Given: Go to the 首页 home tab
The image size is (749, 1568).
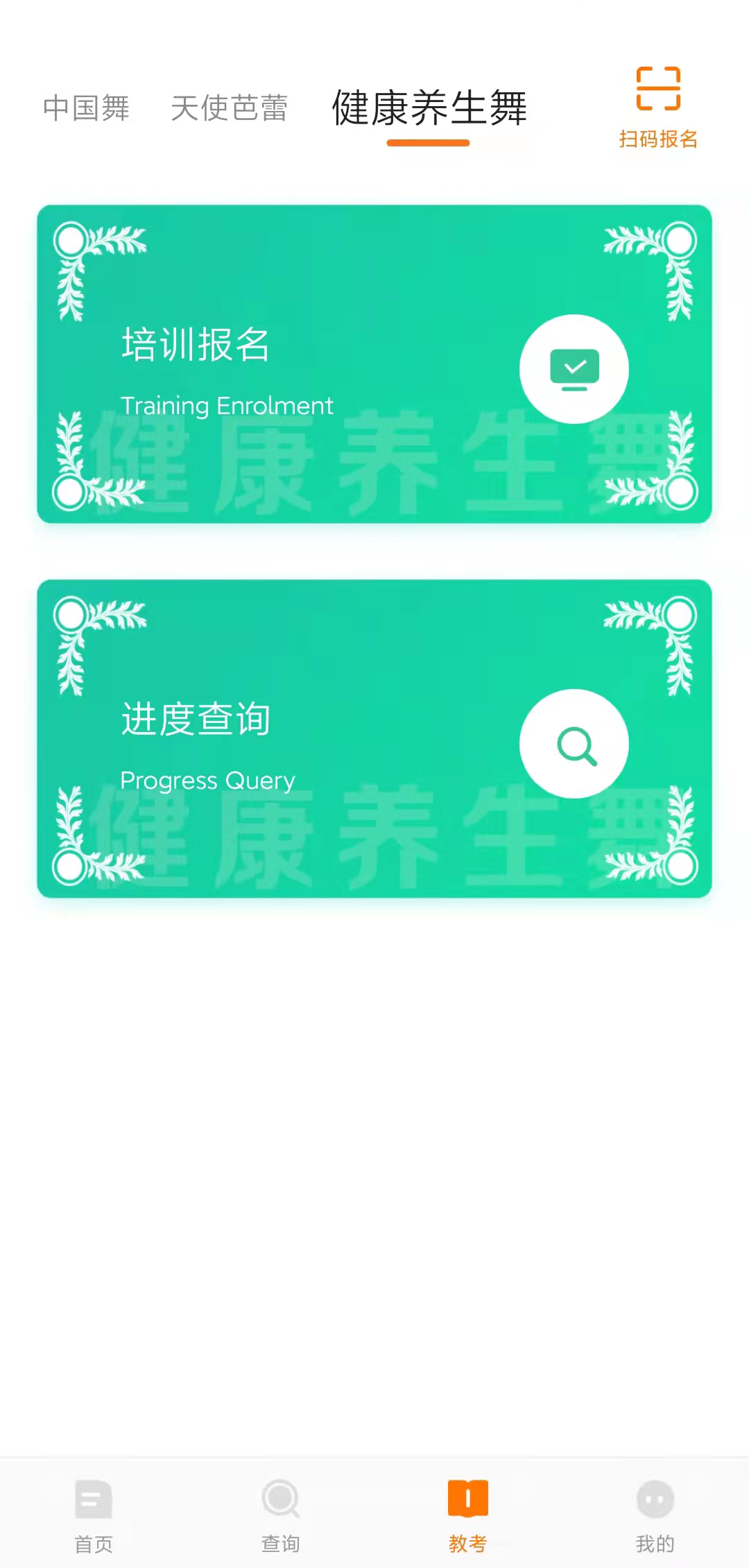Looking at the screenshot, I should tap(94, 1516).
